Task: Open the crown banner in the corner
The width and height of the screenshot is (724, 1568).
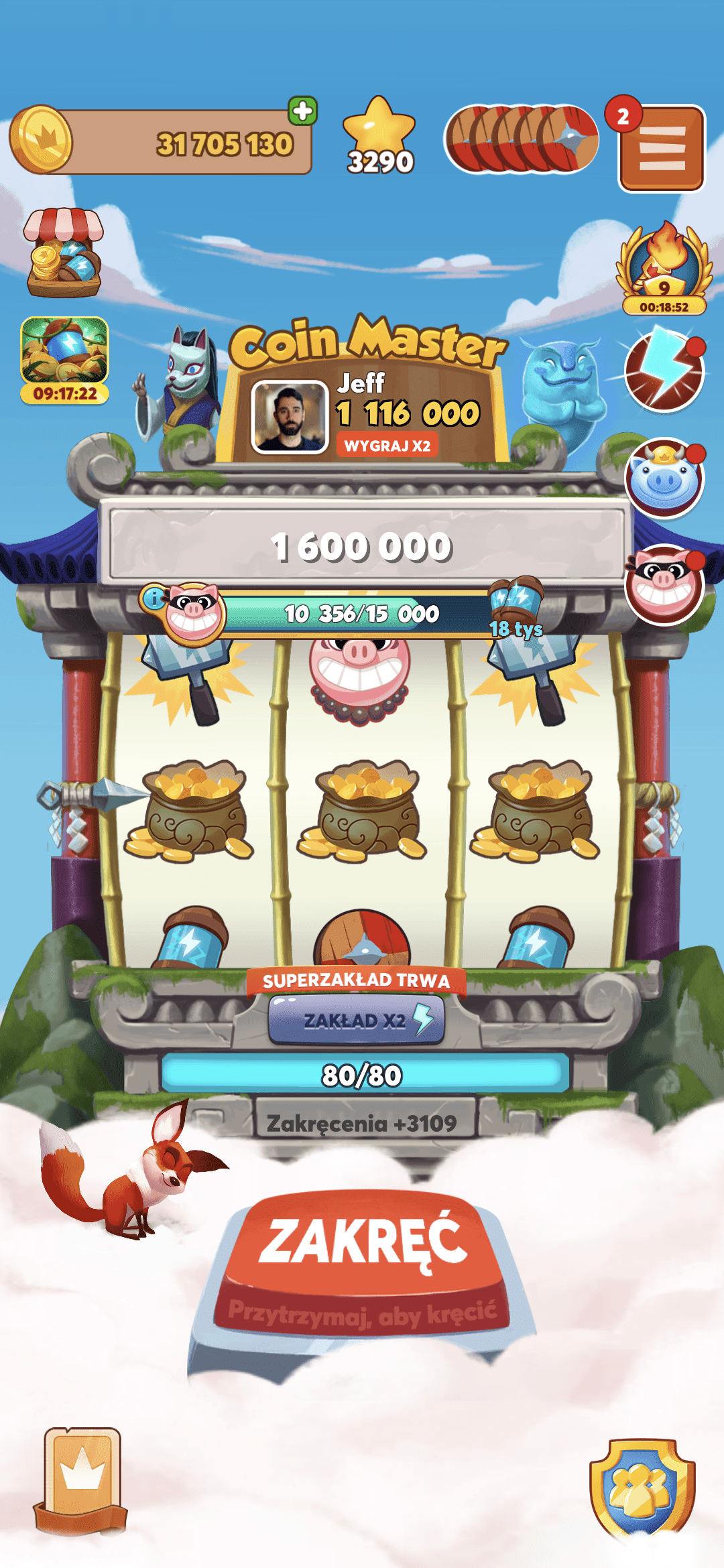Action: tap(80, 1482)
